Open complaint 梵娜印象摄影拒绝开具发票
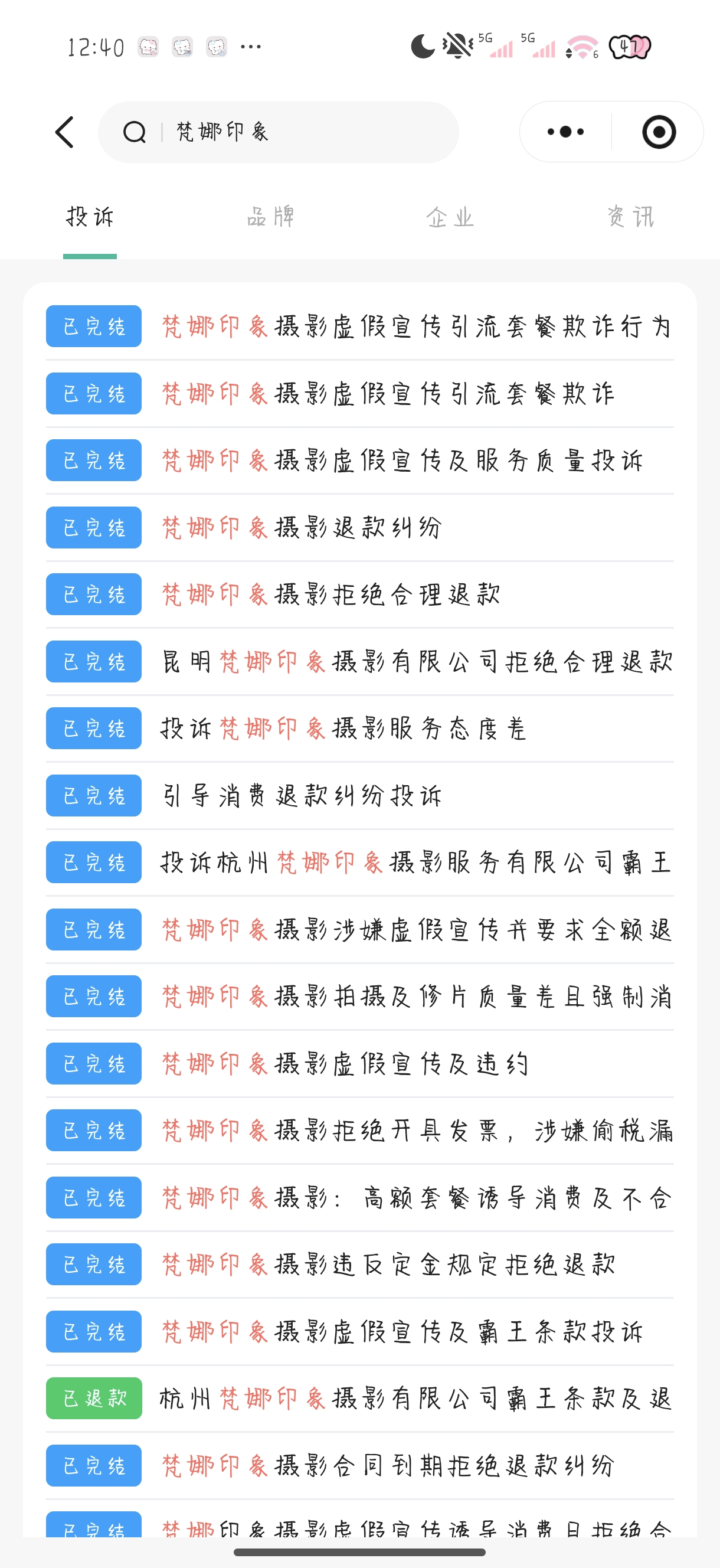 click(x=416, y=1131)
